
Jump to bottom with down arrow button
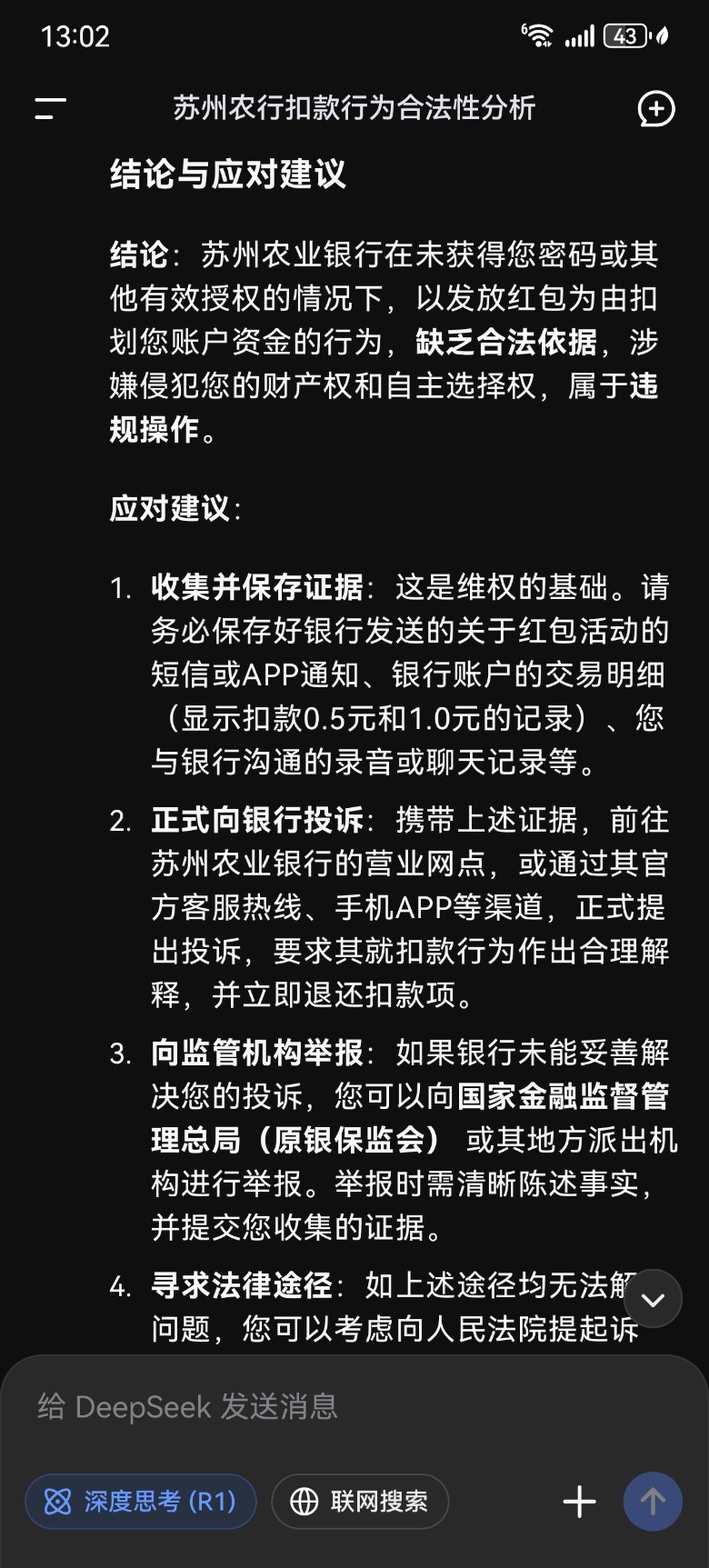pyautogui.click(x=653, y=1299)
